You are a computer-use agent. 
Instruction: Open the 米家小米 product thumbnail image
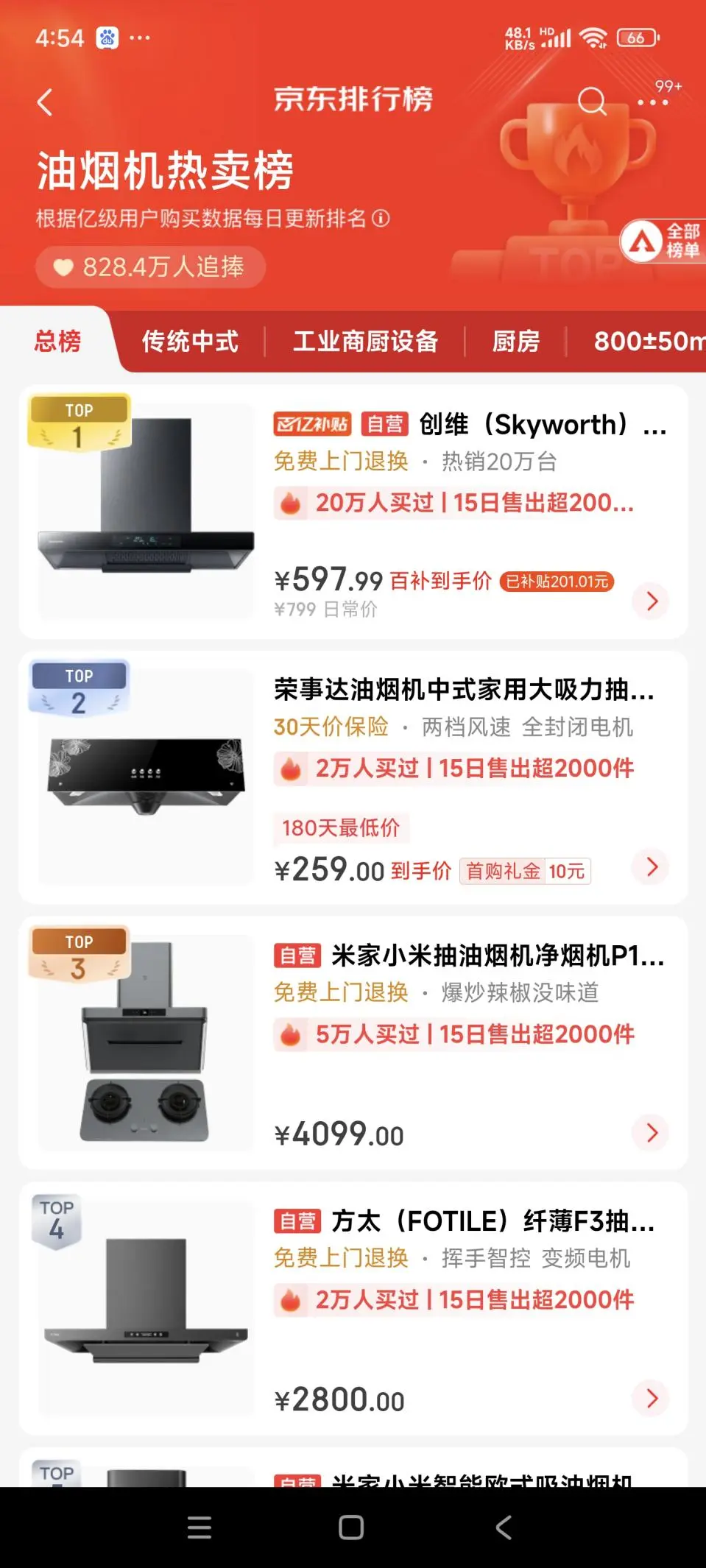coord(144,1042)
